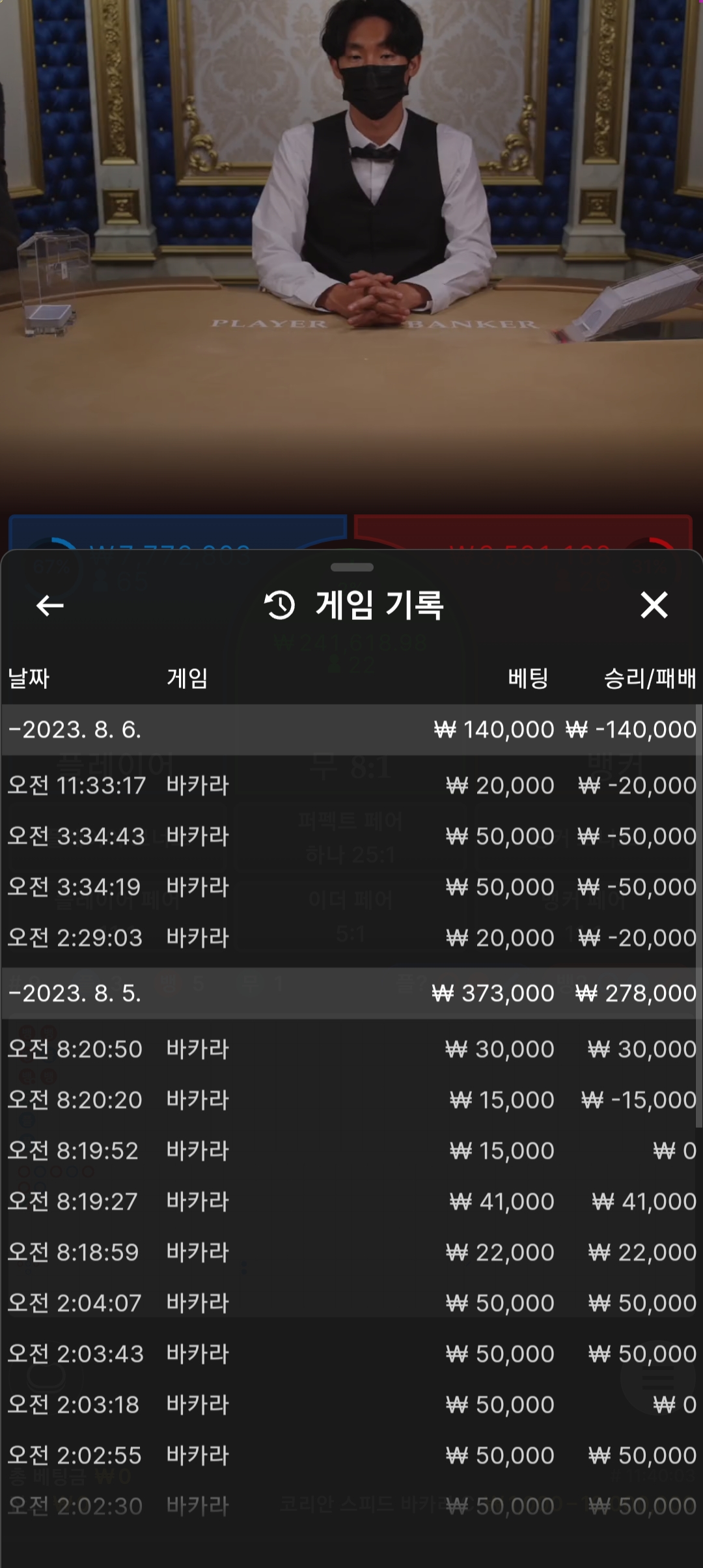View the 오전 8:20:20 round details
This screenshot has height=1568, width=703.
[350, 1100]
